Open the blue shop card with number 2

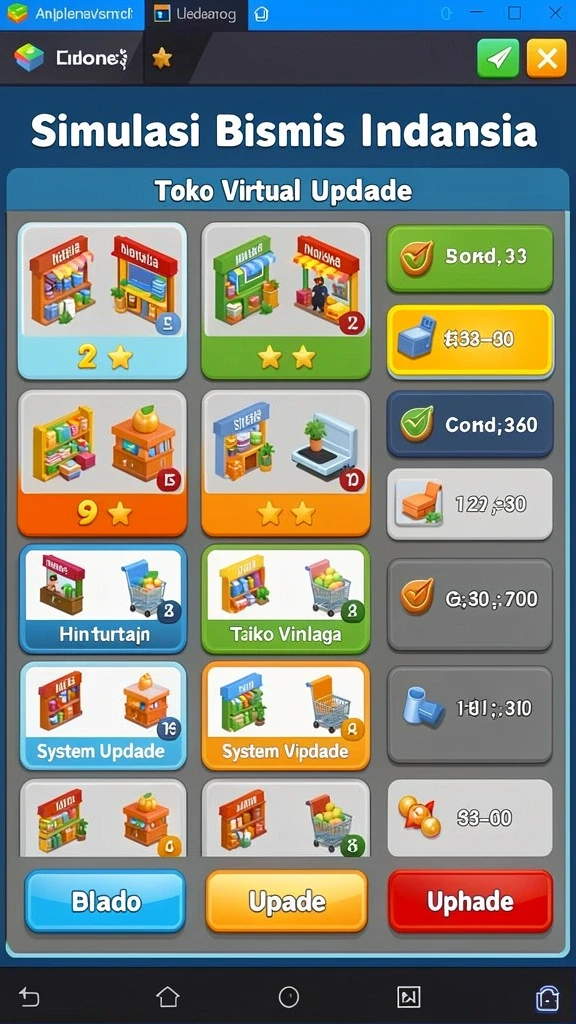[103, 301]
